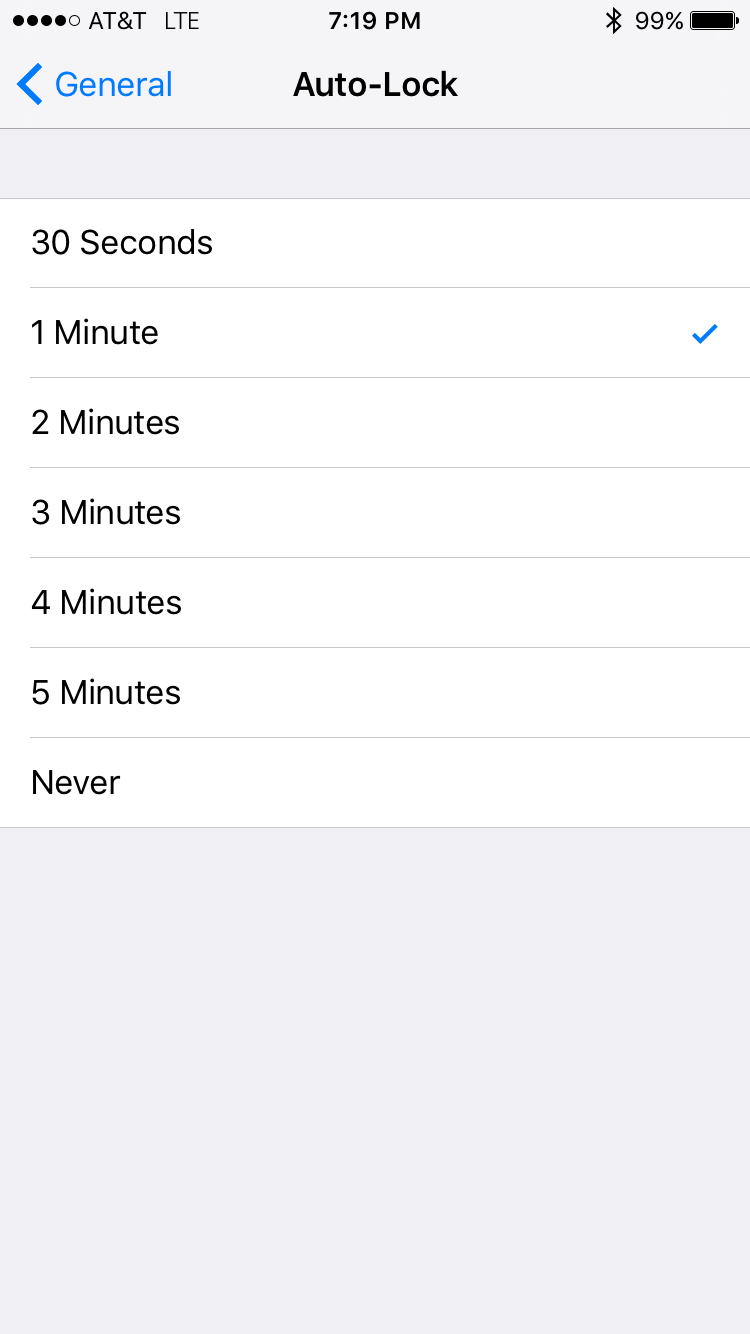Choose the 1 Minute option
The height and width of the screenshot is (1334, 750).
pyautogui.click(x=375, y=333)
